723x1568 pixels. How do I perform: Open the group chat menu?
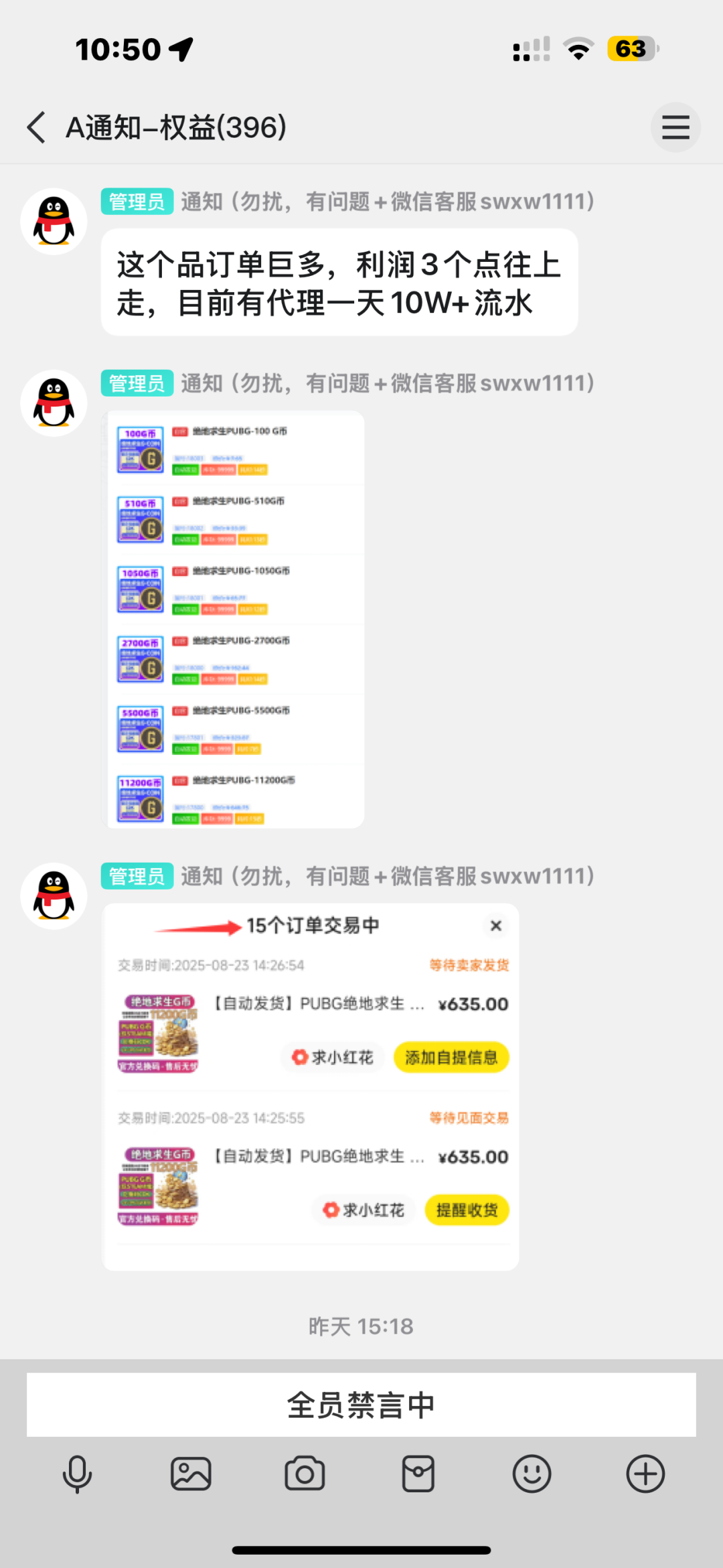[x=675, y=127]
